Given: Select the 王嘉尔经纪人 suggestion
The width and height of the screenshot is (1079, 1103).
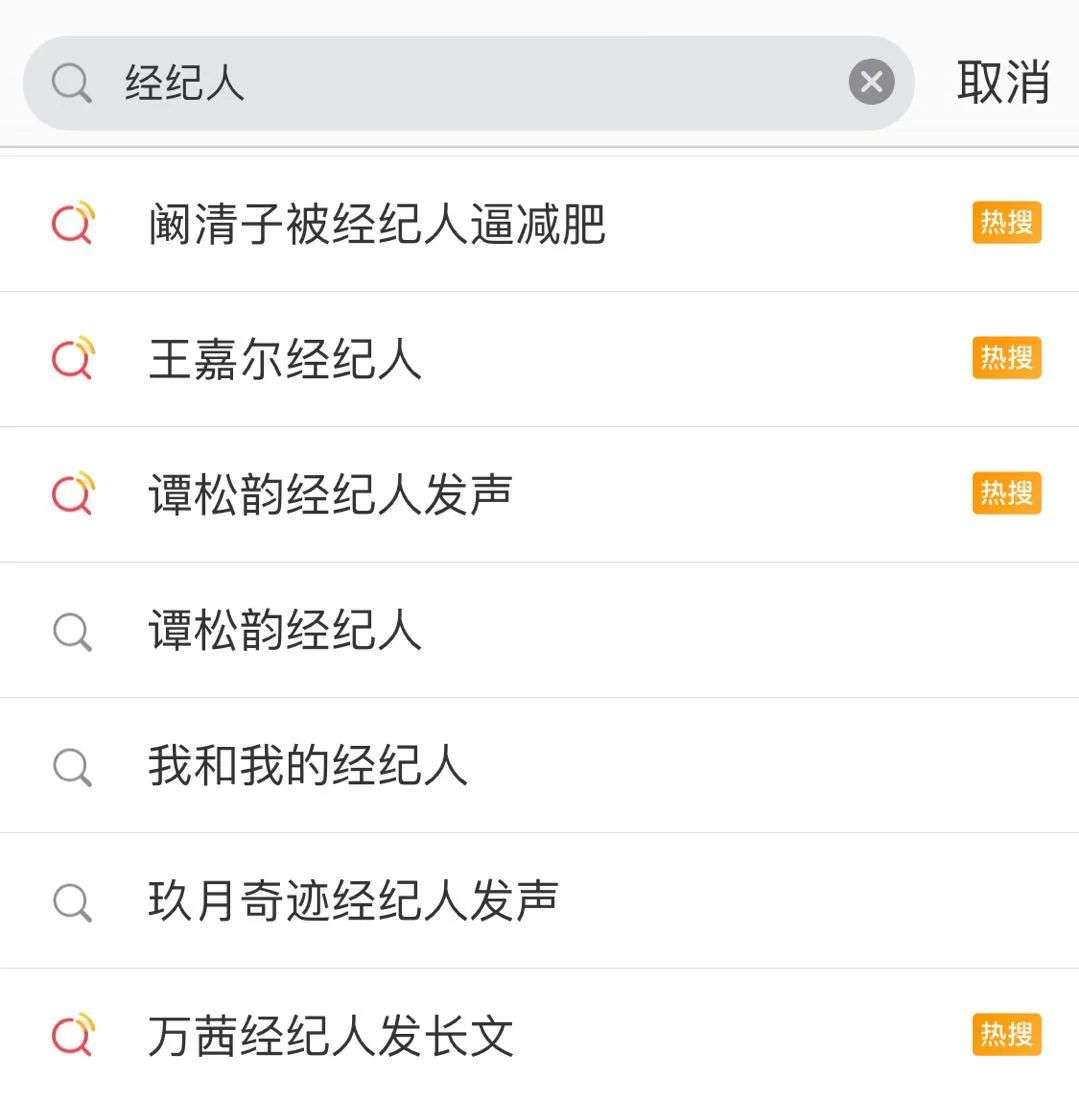Looking at the screenshot, I should (x=285, y=359).
